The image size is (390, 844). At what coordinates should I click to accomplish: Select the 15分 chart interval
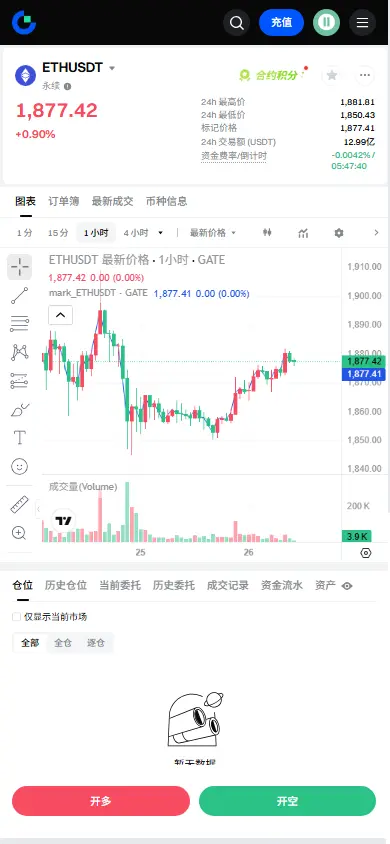coord(58,233)
